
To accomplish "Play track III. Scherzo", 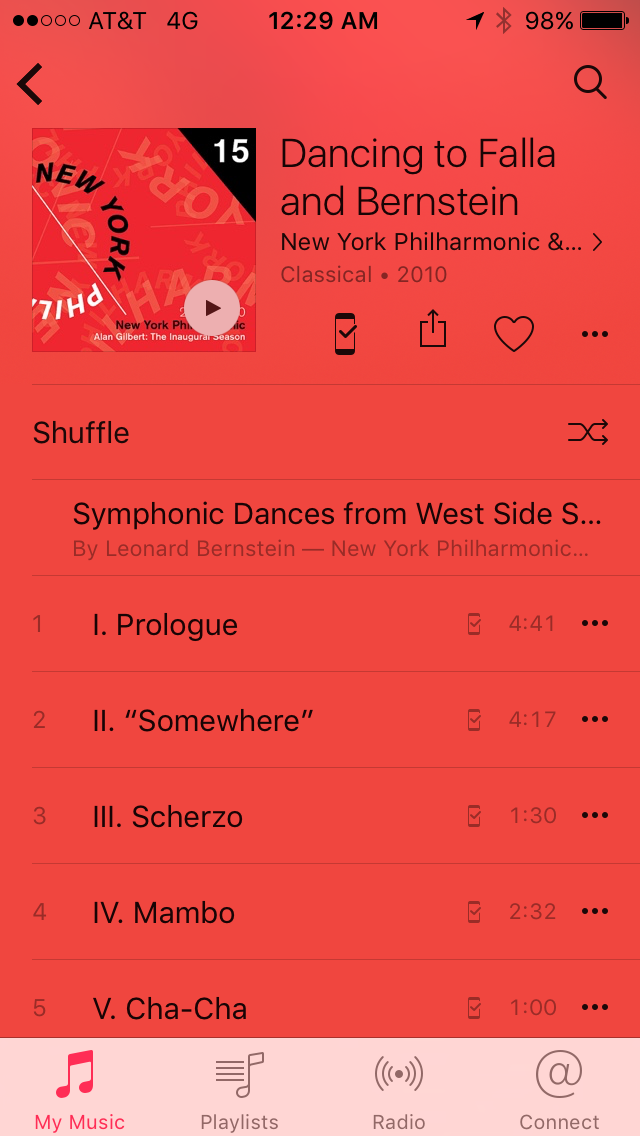I will (168, 817).
